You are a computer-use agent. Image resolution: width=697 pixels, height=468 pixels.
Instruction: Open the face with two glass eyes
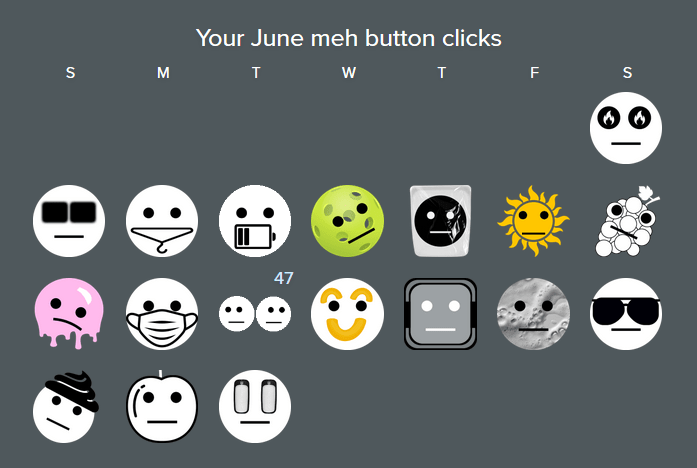click(x=255, y=407)
